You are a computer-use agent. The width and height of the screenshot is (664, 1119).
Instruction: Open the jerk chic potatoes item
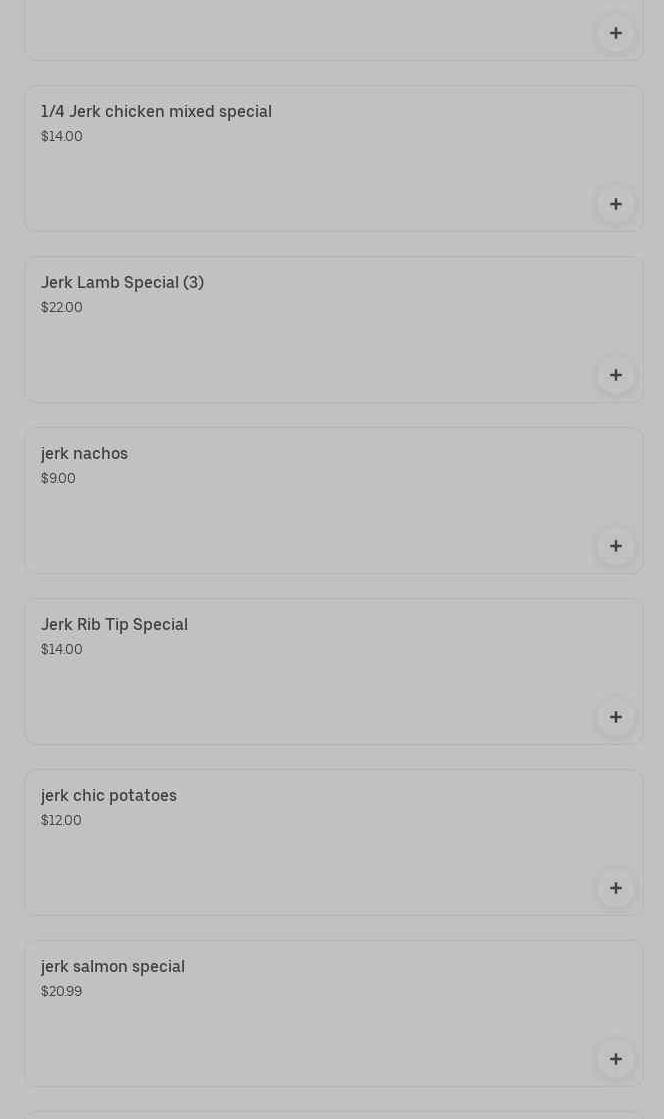tap(108, 796)
